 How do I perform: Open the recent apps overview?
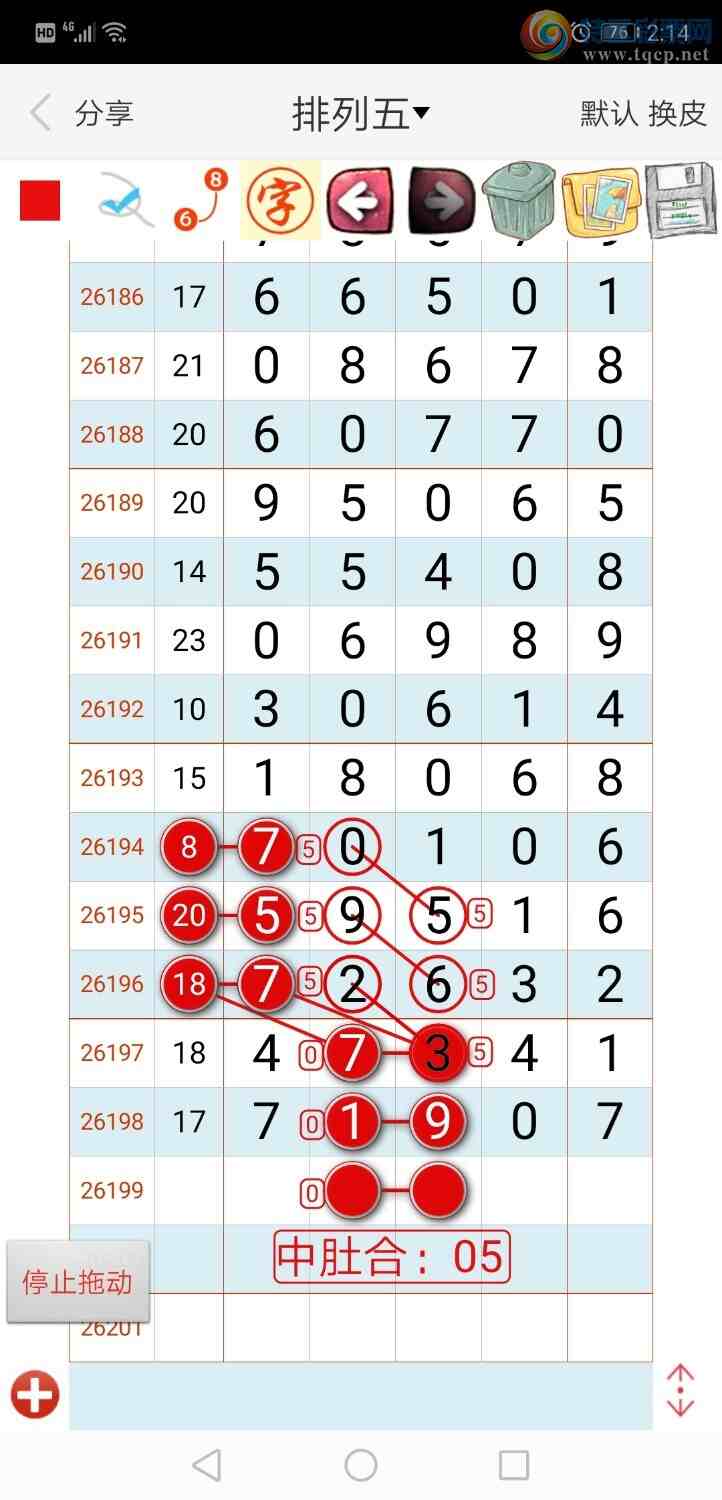click(x=513, y=1465)
